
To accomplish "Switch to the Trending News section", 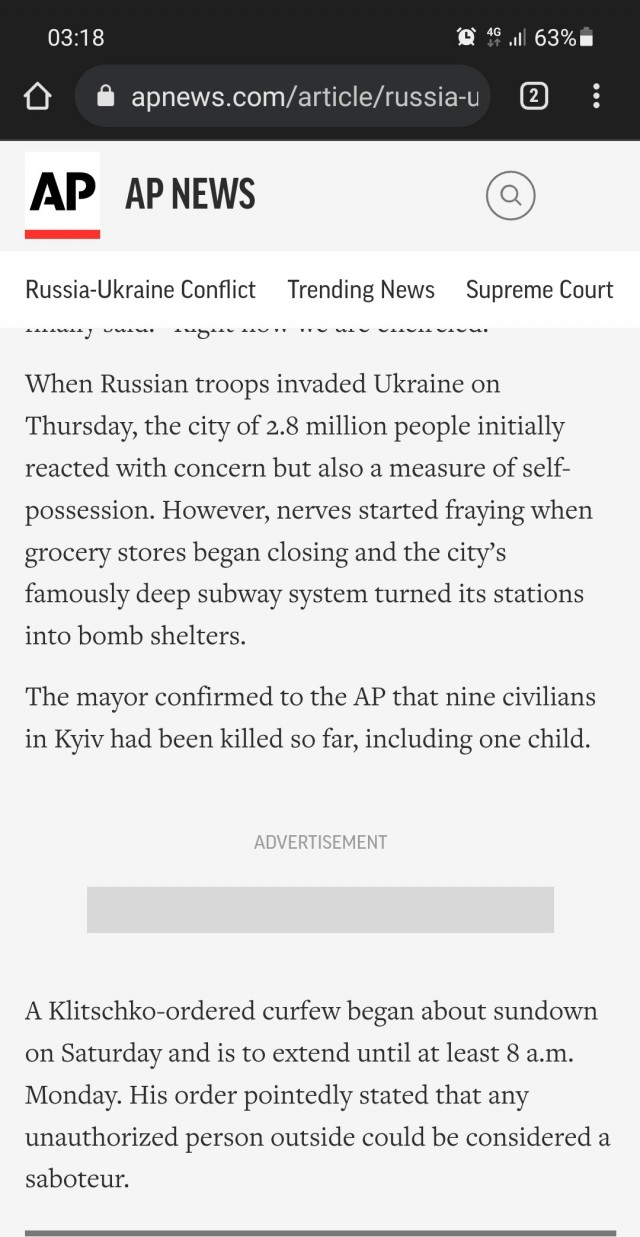I will click(x=361, y=290).
